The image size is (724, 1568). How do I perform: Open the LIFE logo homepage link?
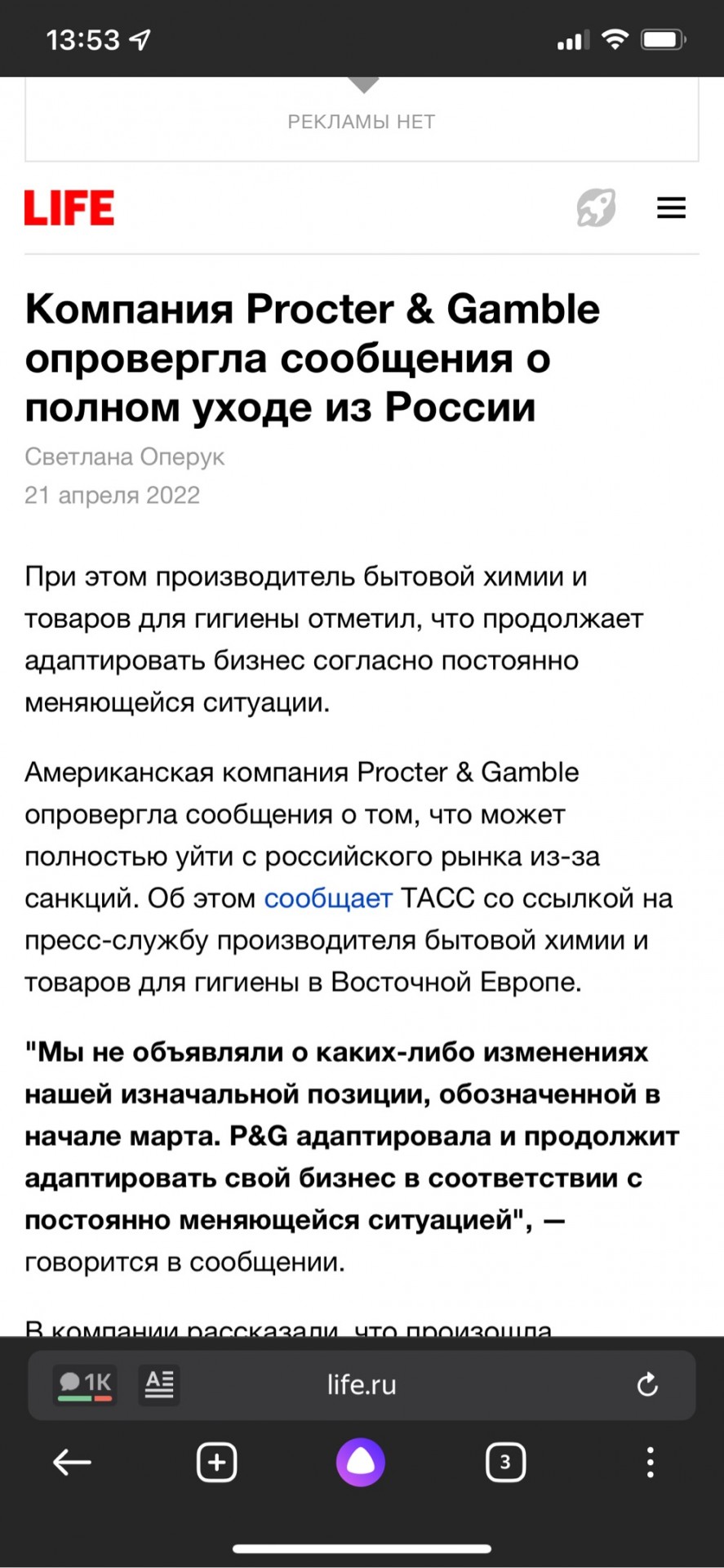[x=69, y=207]
